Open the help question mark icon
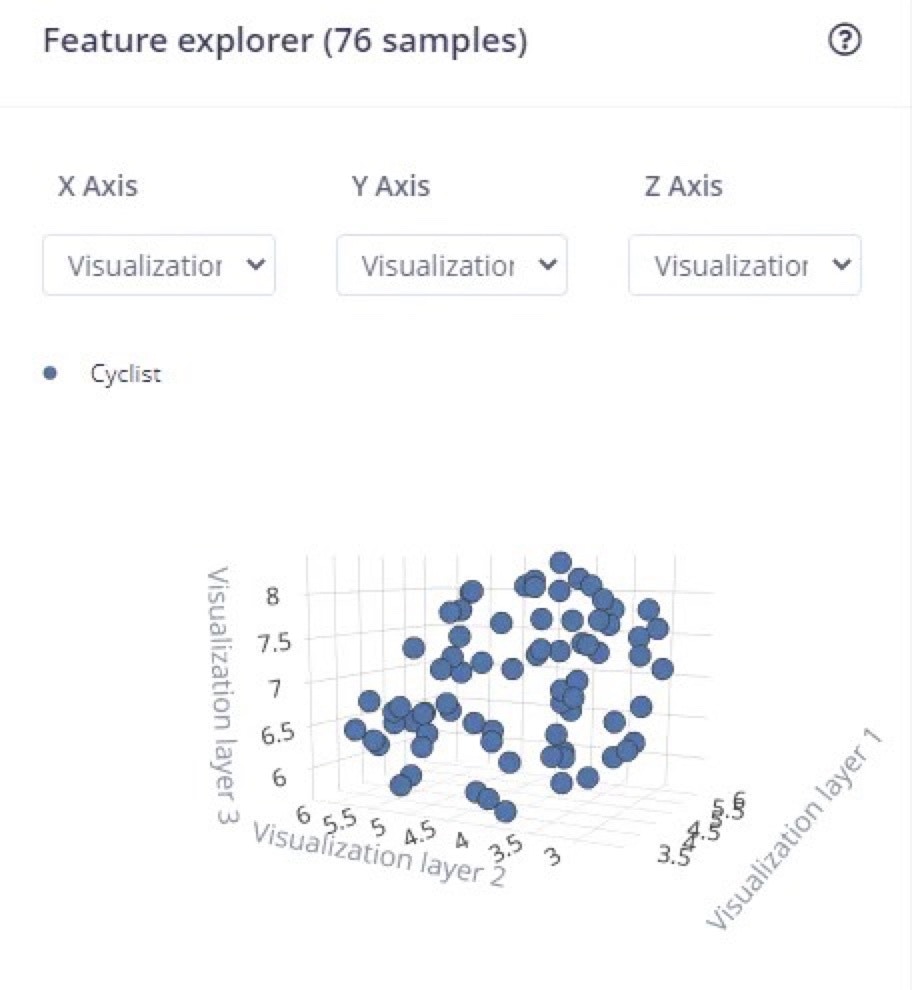Image resolution: width=912 pixels, height=990 pixels. [845, 41]
